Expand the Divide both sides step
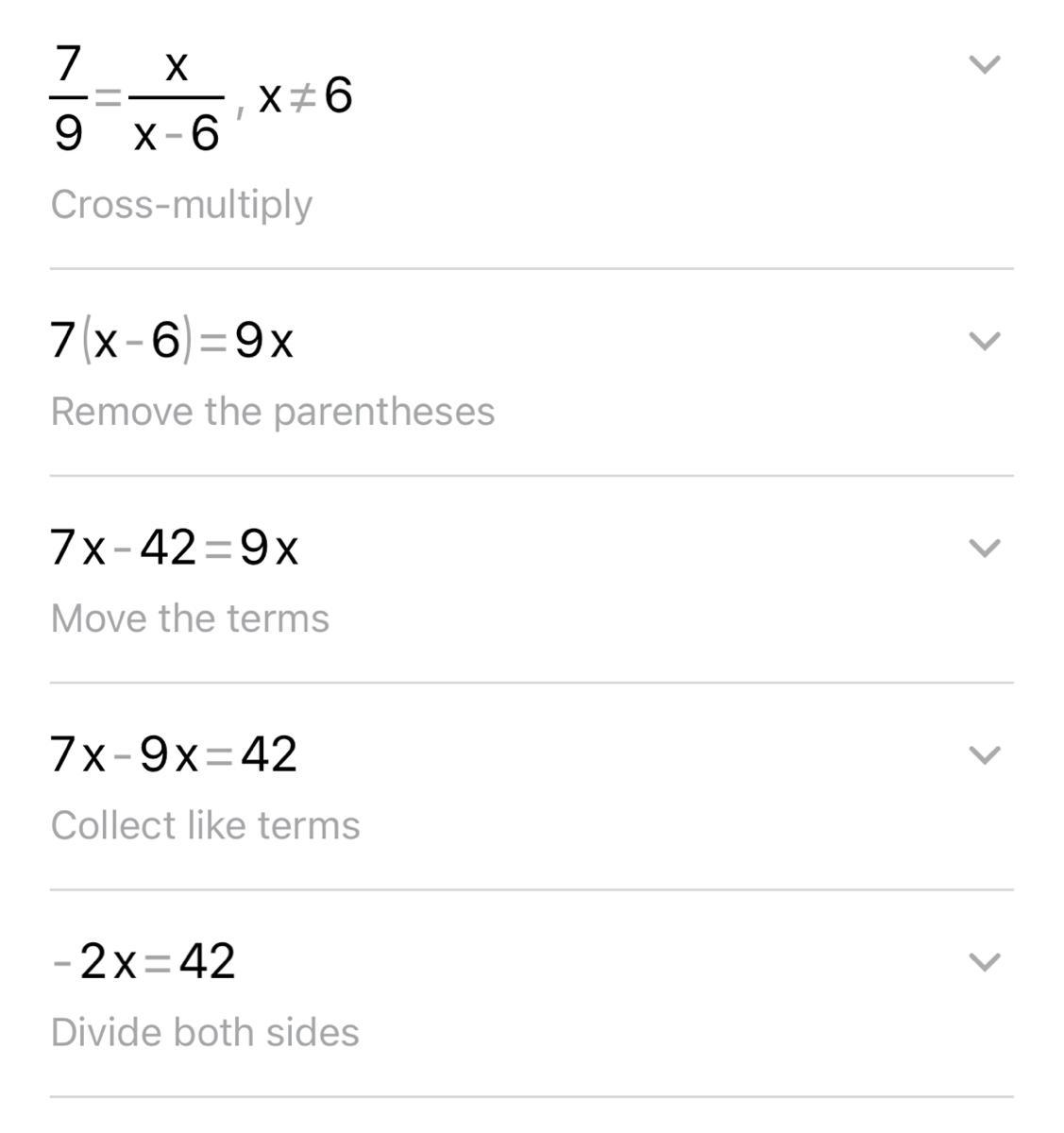The height and width of the screenshot is (1133, 1064). tap(984, 962)
